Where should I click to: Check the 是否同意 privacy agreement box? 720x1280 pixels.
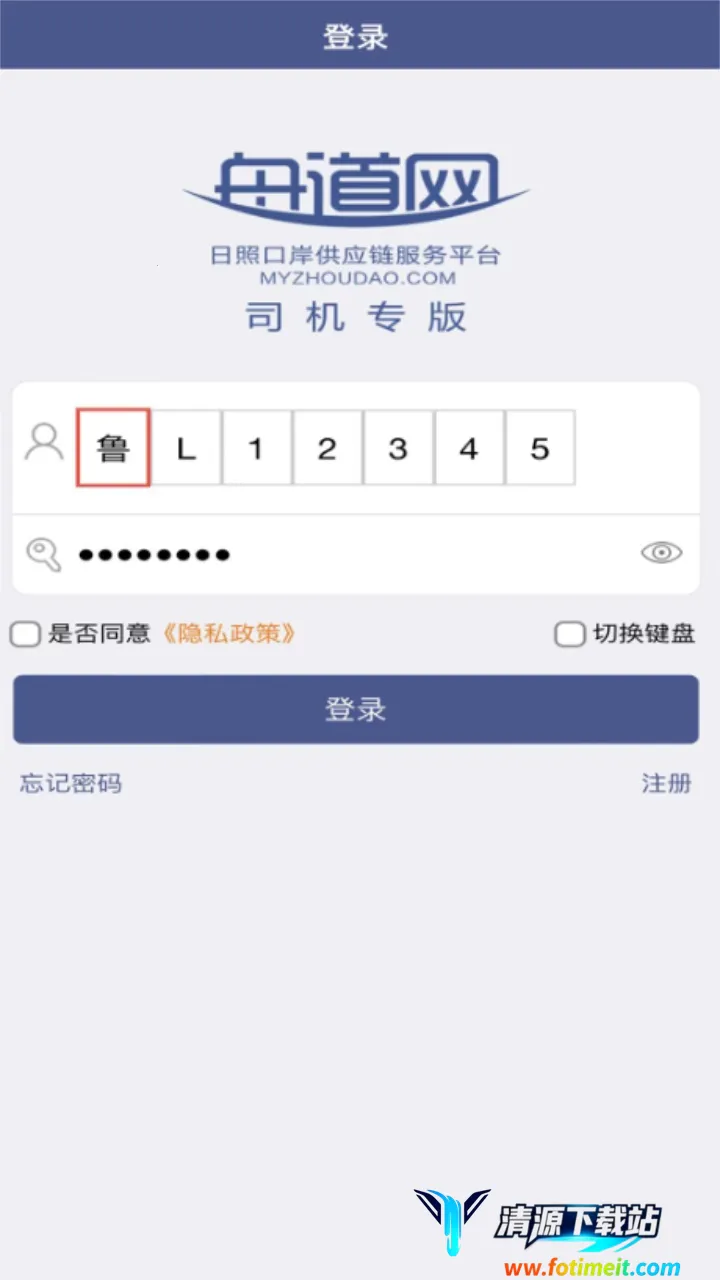[26, 633]
